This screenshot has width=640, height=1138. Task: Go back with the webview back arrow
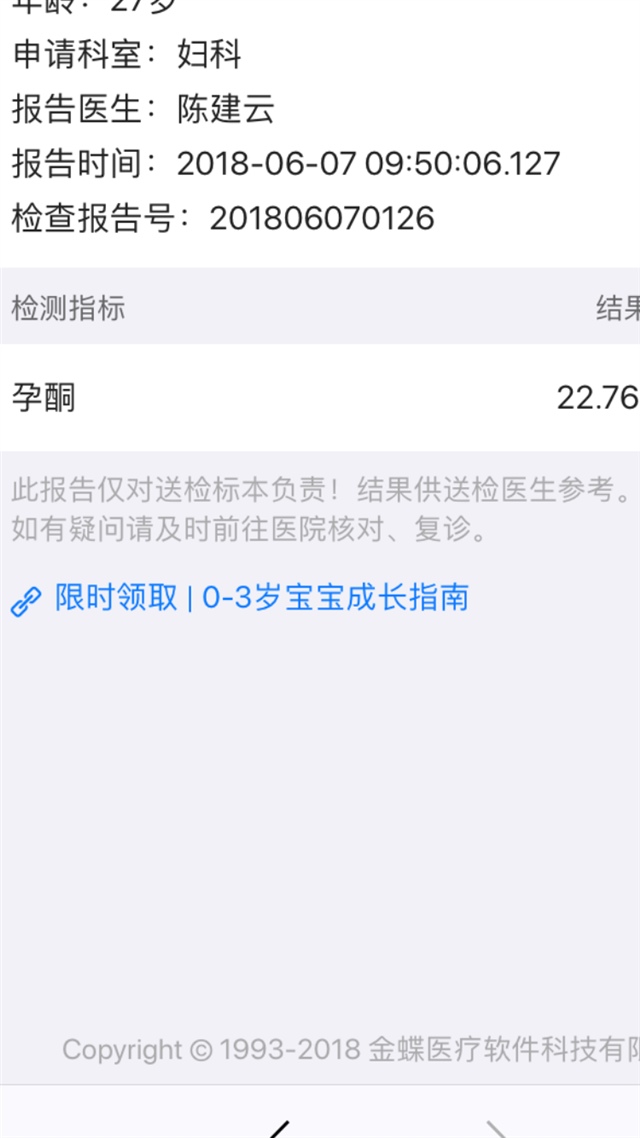click(280, 1130)
